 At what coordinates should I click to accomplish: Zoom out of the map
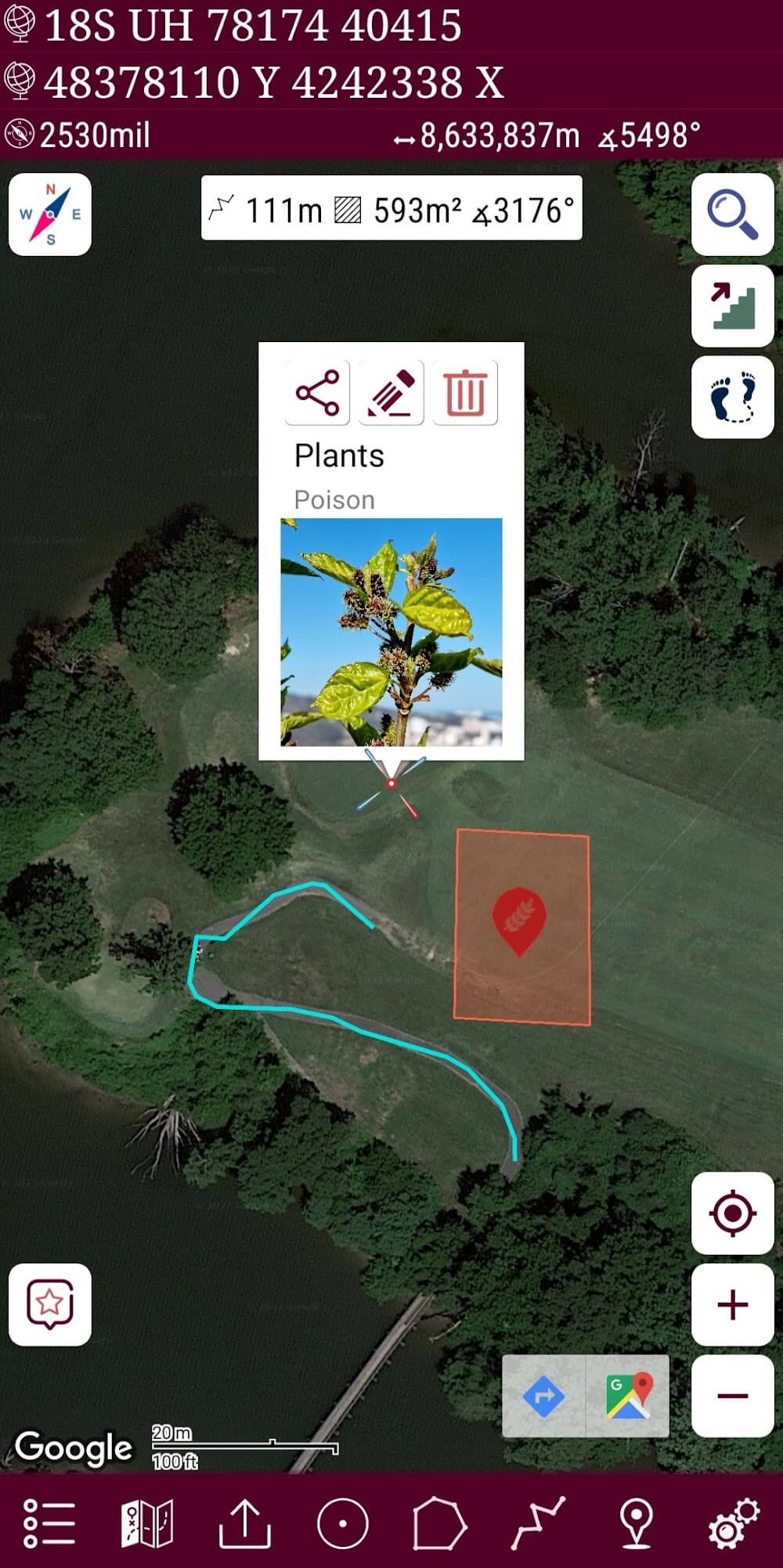(732, 1397)
